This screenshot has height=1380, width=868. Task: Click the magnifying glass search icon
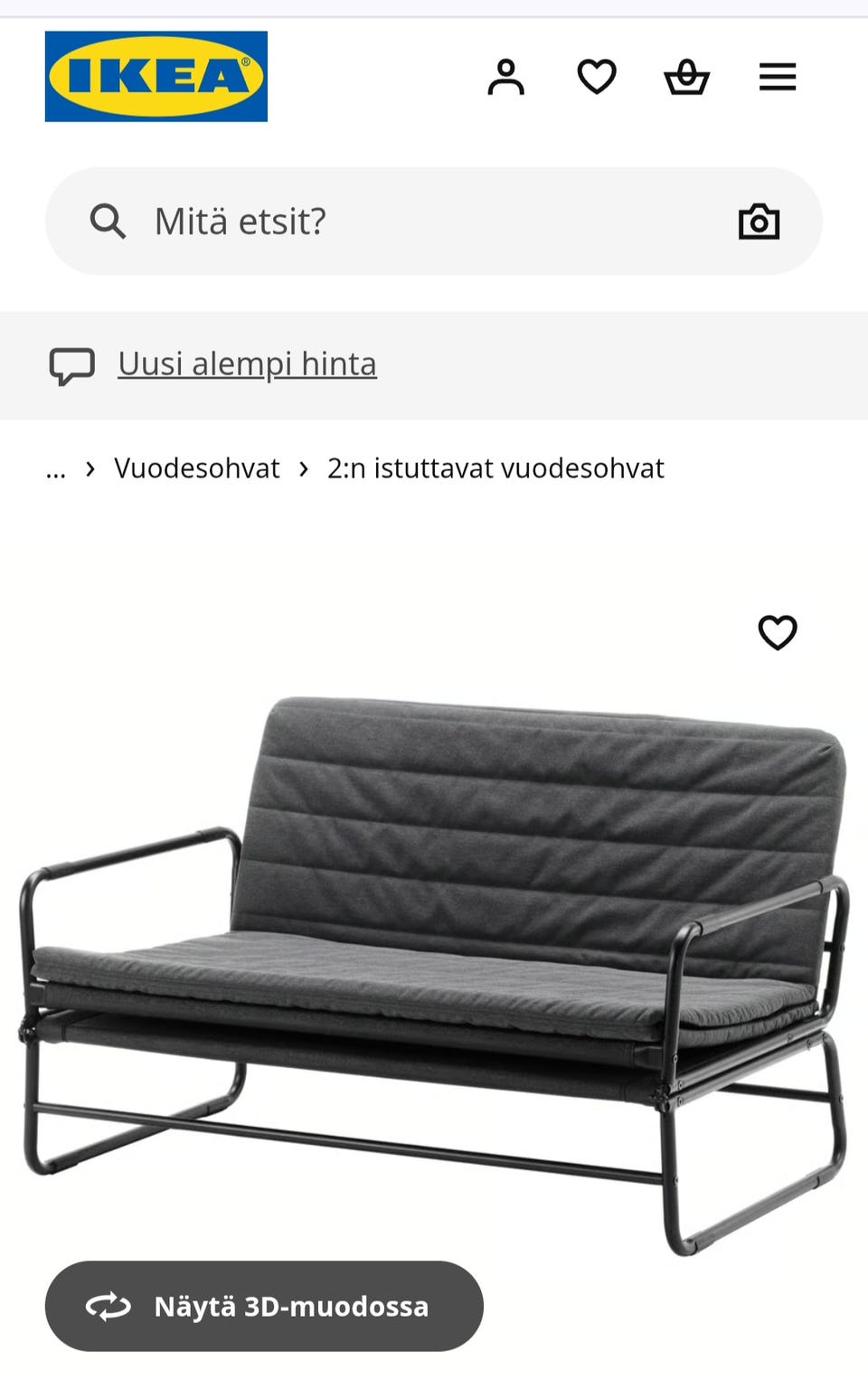pyautogui.click(x=108, y=221)
